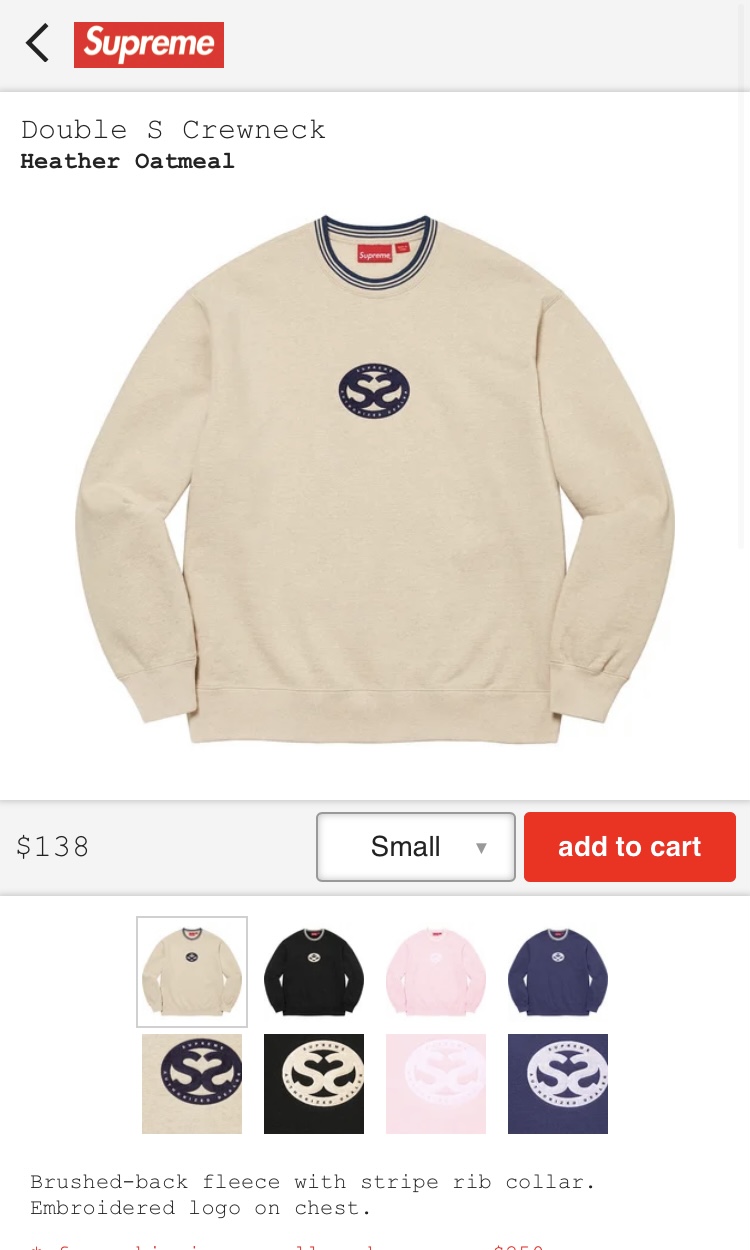Add the crewneck to cart
The image size is (750, 1250).
click(630, 847)
